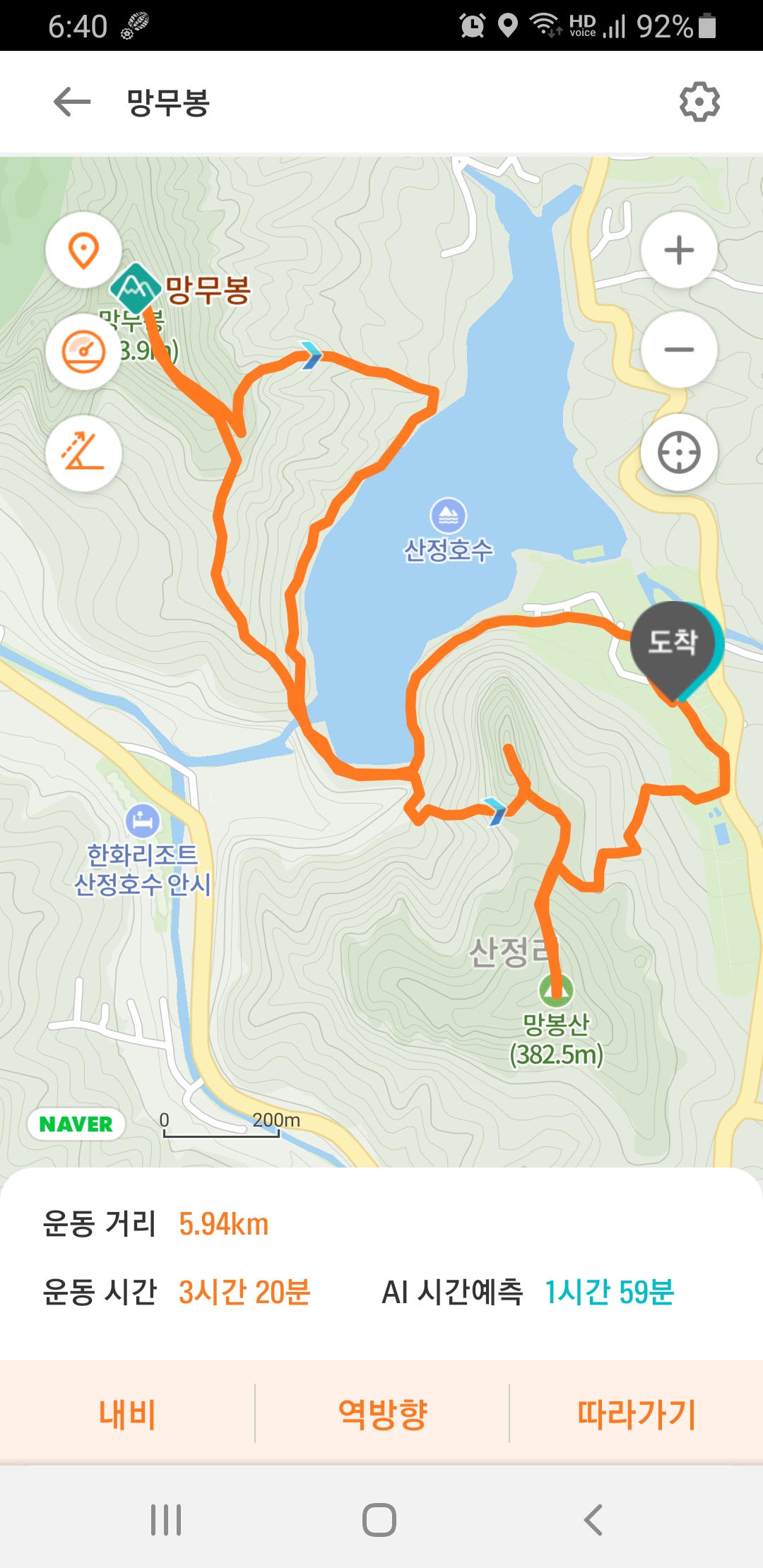Tap the orange location pin button
This screenshot has height=1568, width=763.
click(83, 250)
